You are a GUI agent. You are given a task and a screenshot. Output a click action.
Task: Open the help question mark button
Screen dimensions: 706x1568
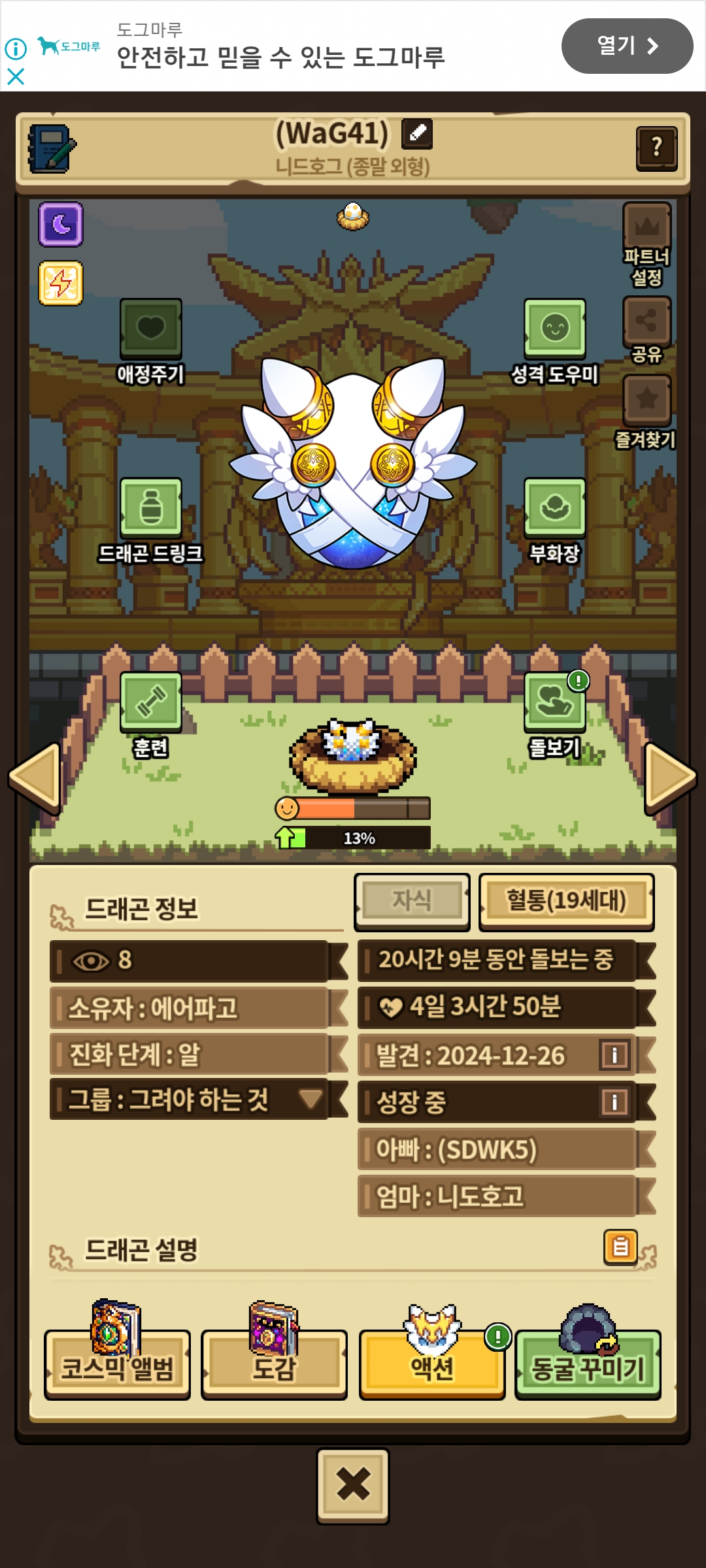coord(656,148)
